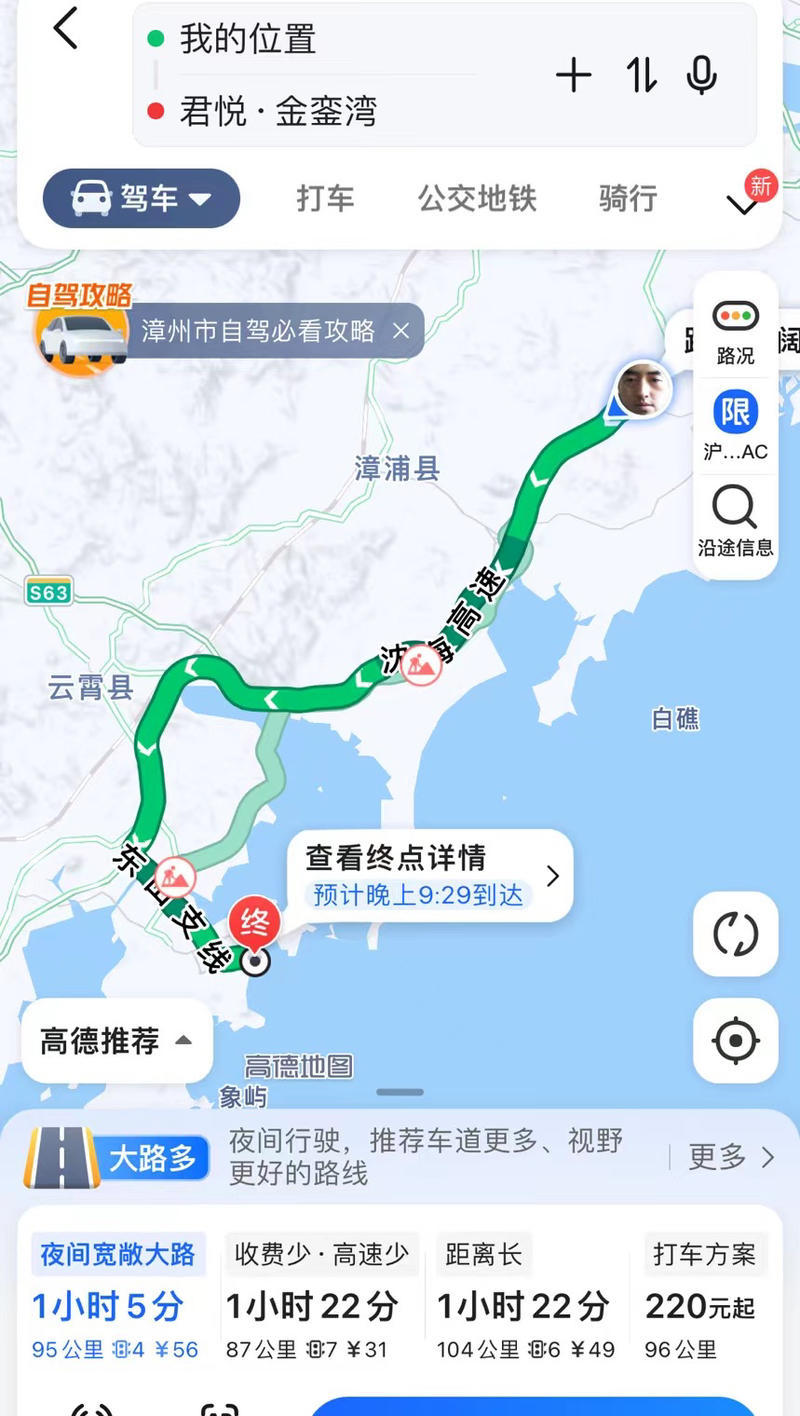Go back with the top-left arrow

pos(66,29)
